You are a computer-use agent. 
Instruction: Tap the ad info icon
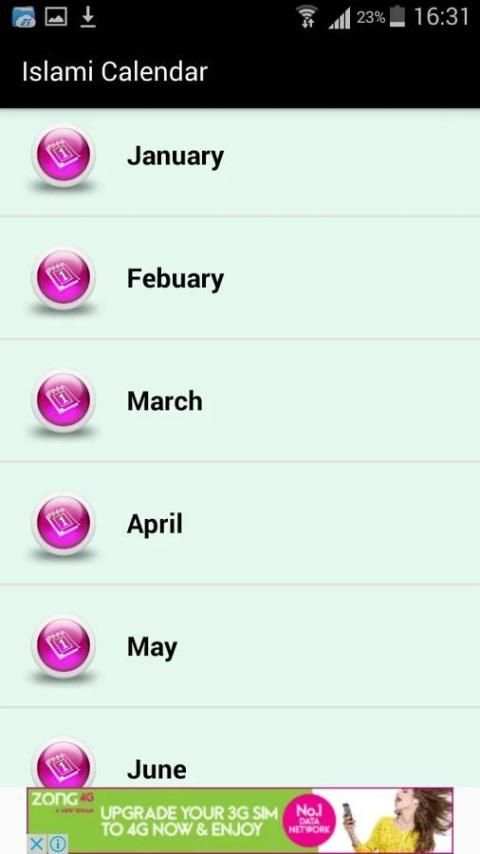tap(58, 844)
